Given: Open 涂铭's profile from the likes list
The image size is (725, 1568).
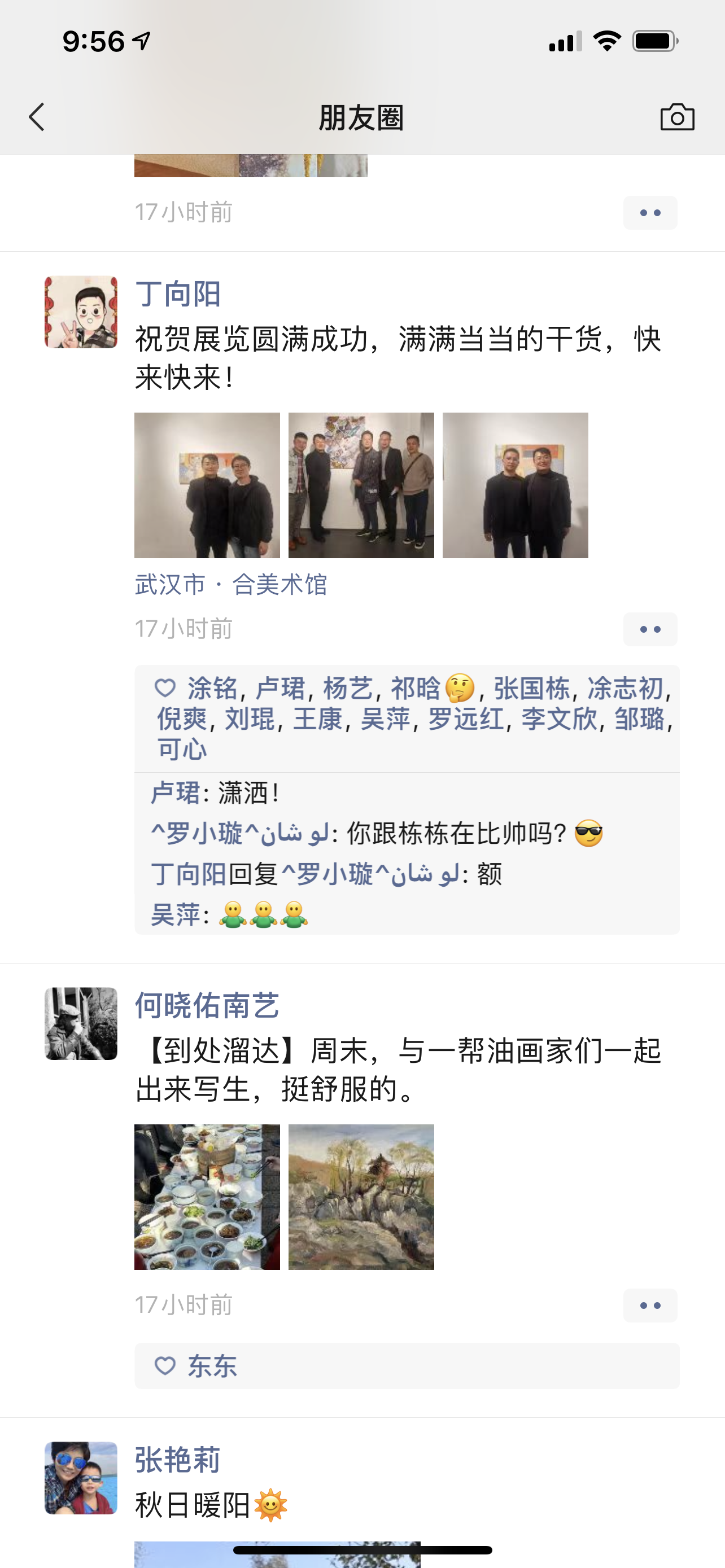Looking at the screenshot, I should [212, 689].
